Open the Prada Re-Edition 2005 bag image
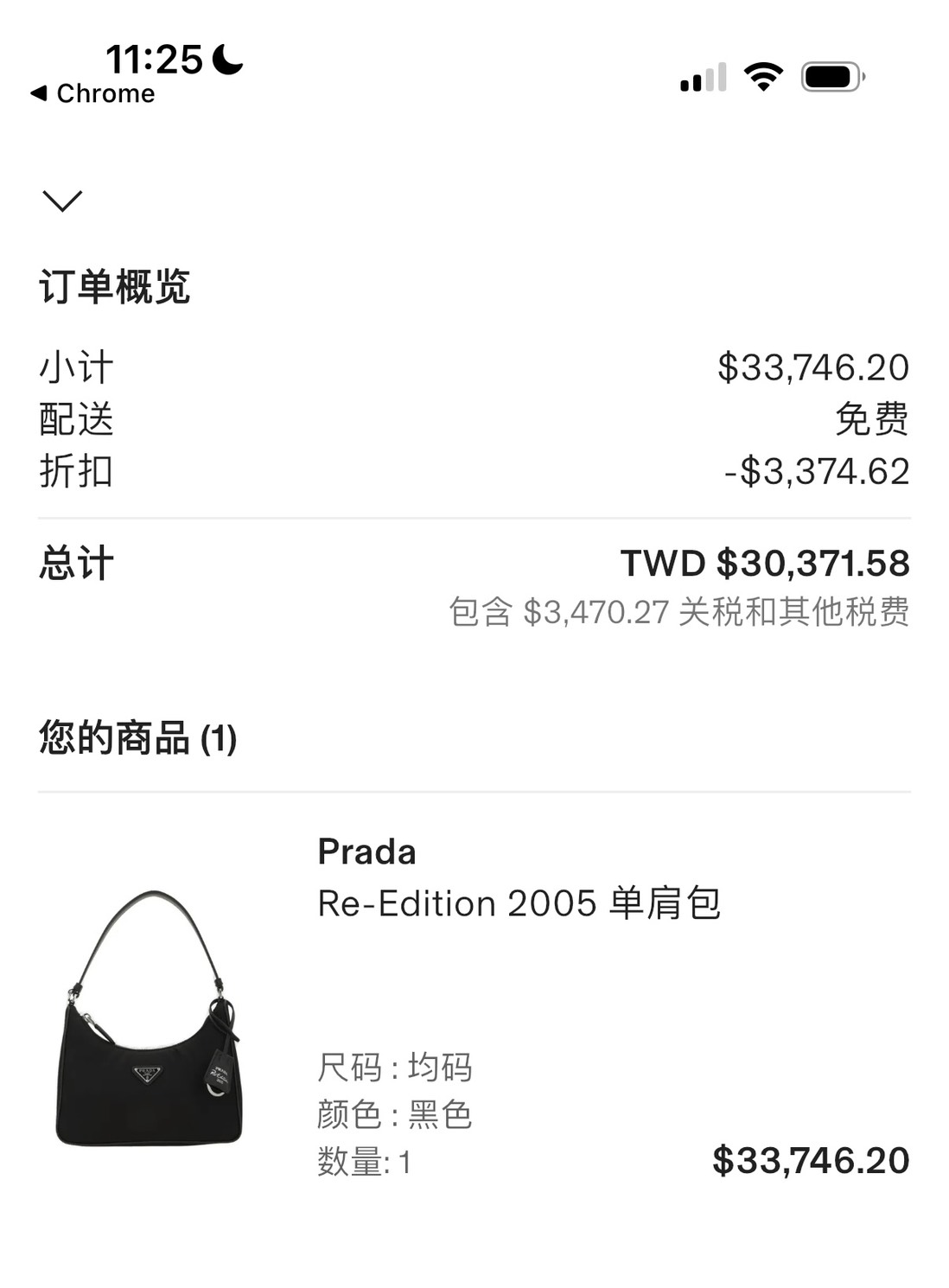Image resolution: width=949 pixels, height=1288 pixels. pos(150,1019)
